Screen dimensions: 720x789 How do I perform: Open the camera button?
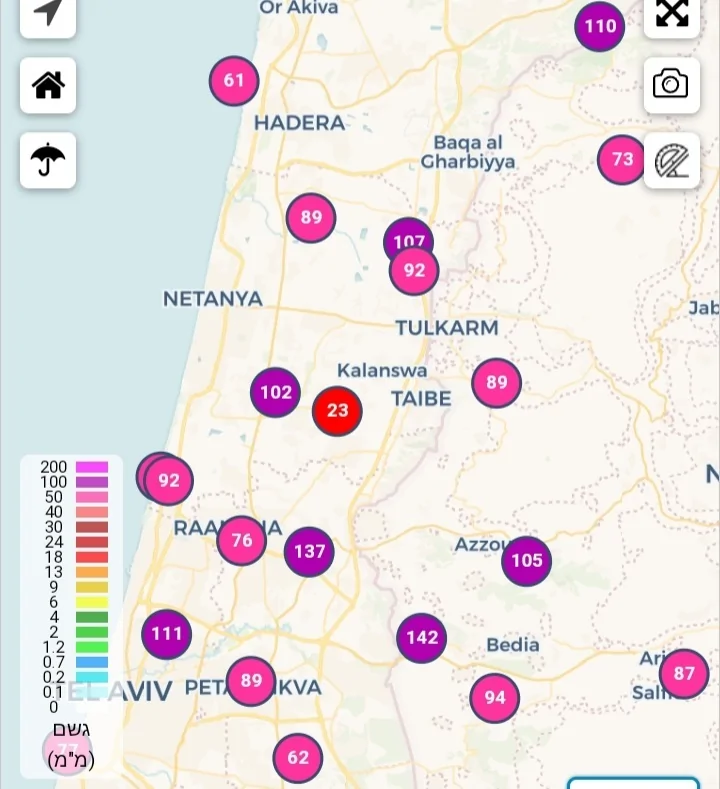pyautogui.click(x=671, y=84)
